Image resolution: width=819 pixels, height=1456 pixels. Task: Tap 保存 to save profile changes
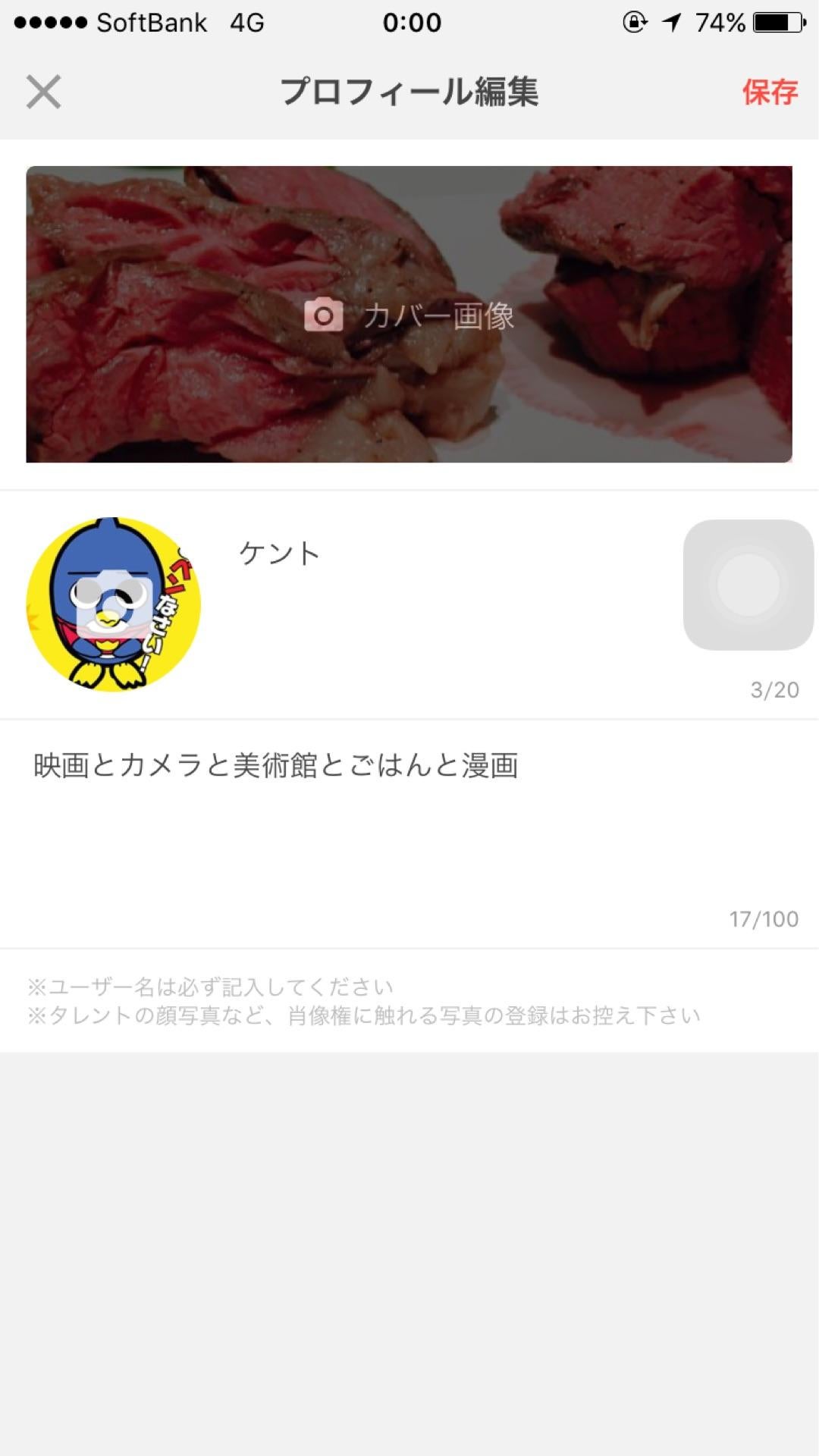[769, 91]
